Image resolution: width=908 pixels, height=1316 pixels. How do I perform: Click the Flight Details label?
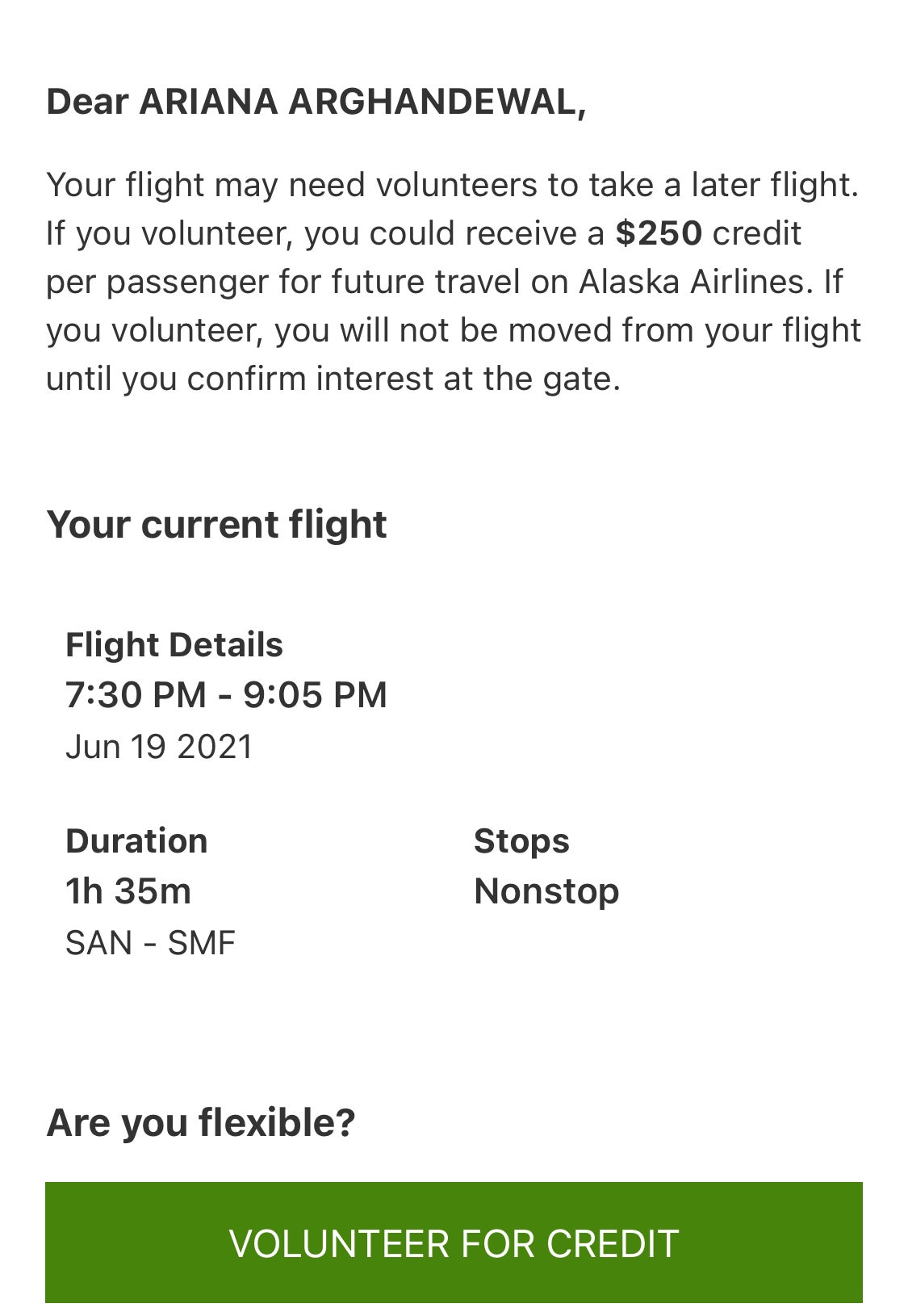click(x=174, y=644)
